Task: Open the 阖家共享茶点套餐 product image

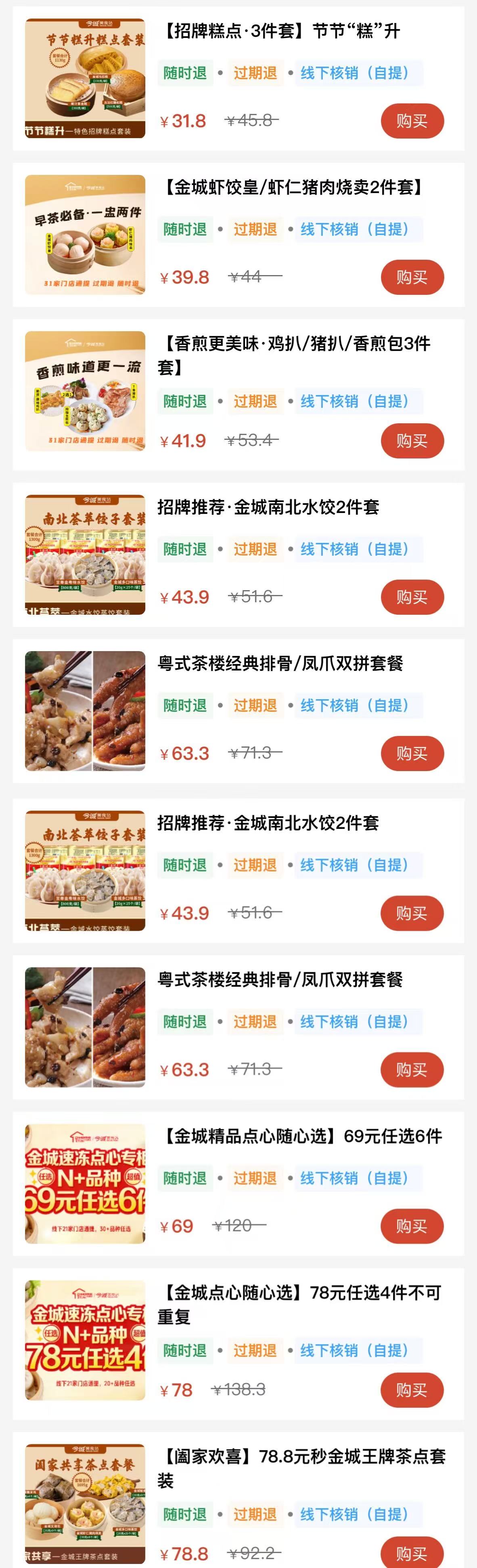Action: [x=85, y=1503]
